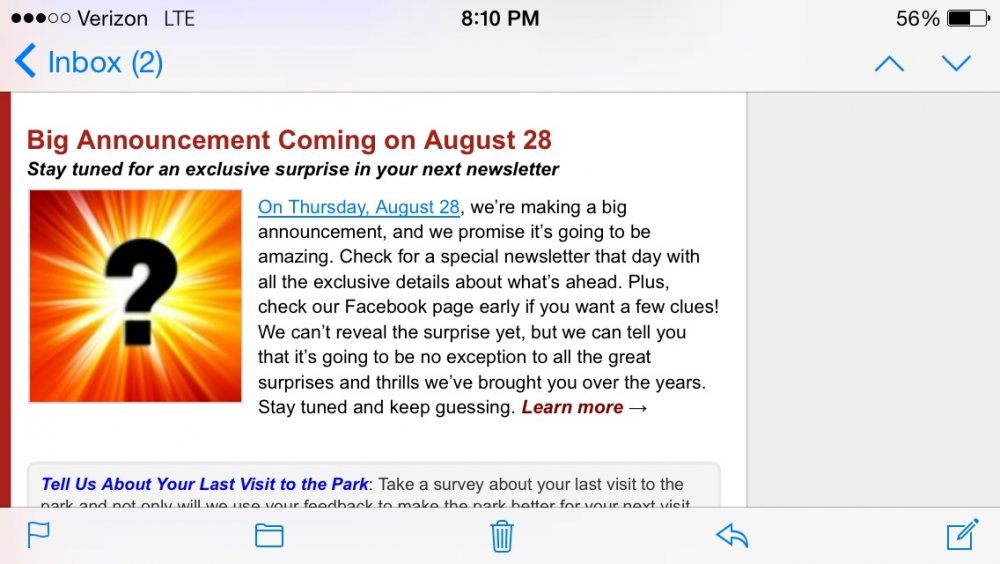Viewport: 1000px width, 564px height.
Task: Go back to the Inbox
Action: point(88,63)
